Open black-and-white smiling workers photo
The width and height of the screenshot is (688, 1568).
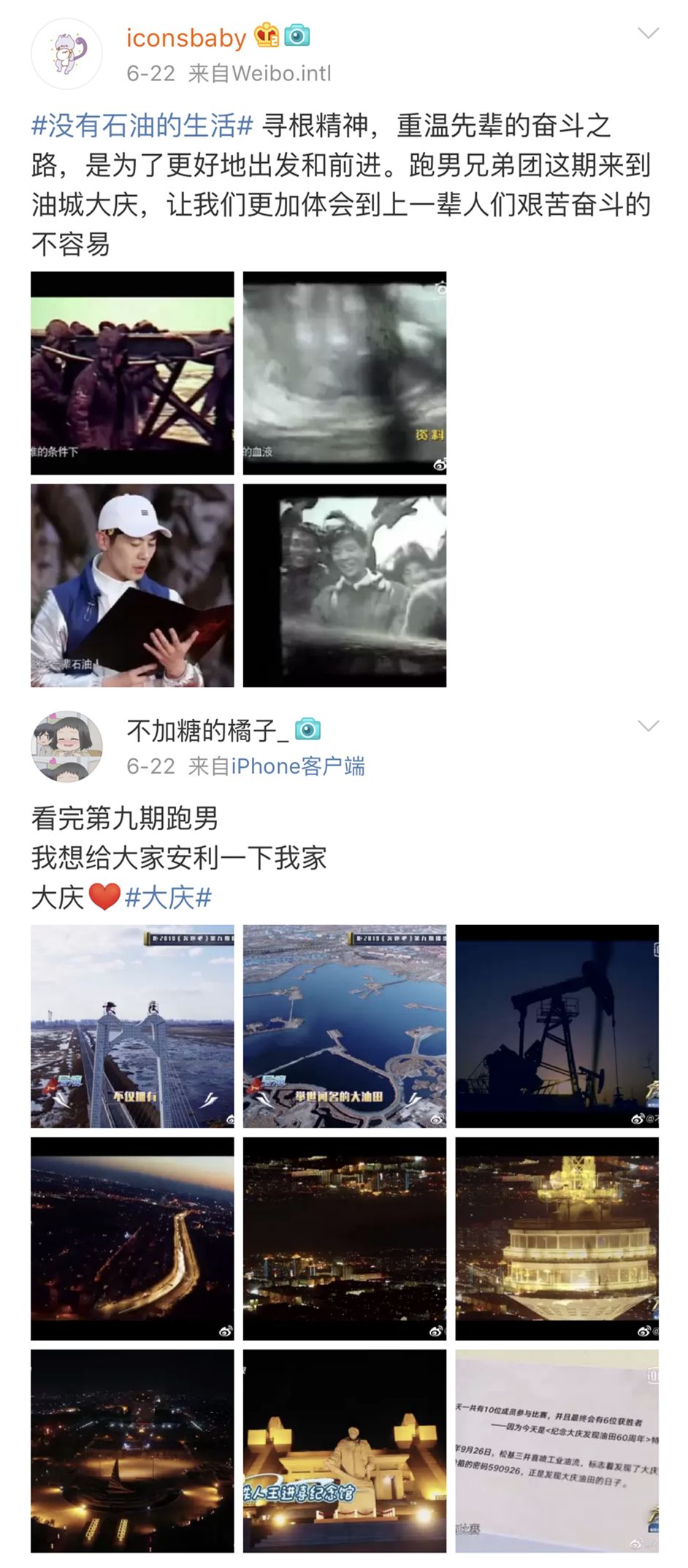[x=345, y=585]
